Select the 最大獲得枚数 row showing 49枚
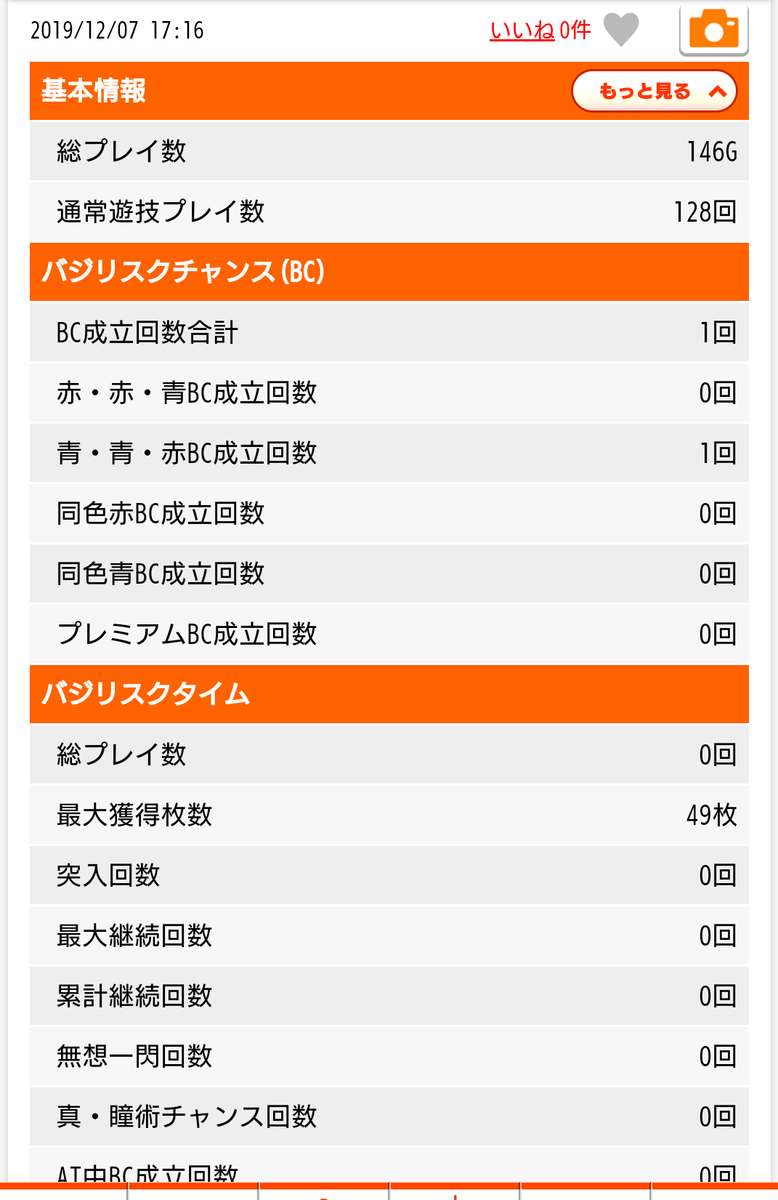 click(388, 814)
